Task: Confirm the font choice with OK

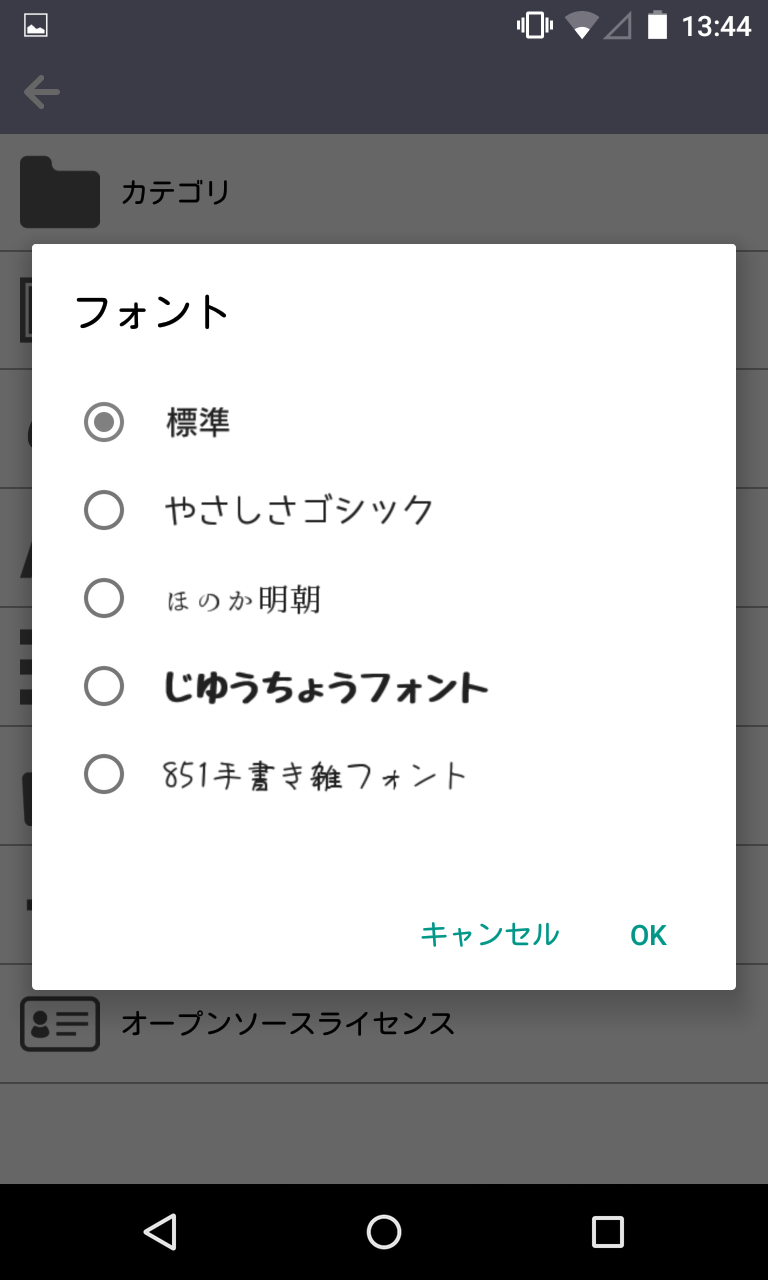Action: [647, 934]
